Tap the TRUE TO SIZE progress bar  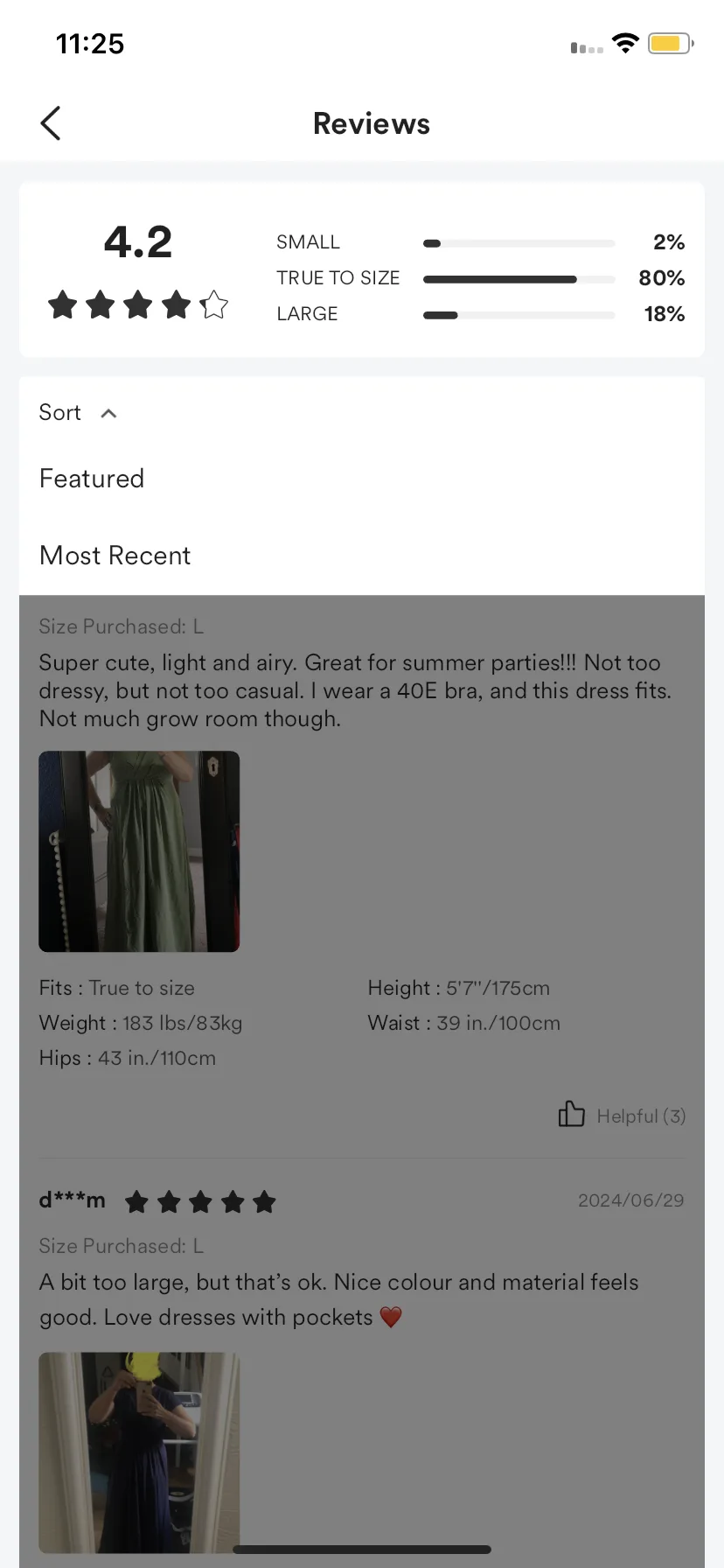pyautogui.click(x=519, y=278)
